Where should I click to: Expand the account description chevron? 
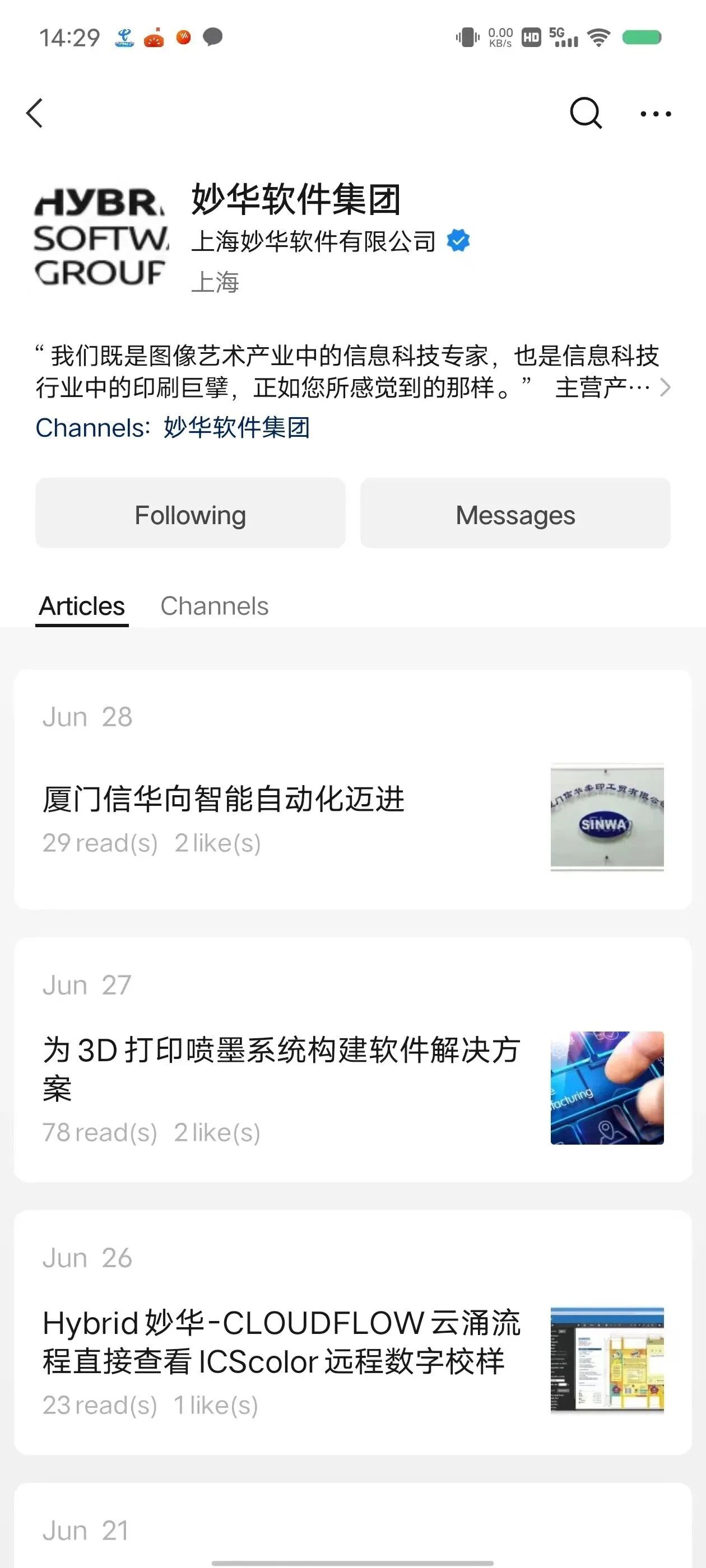click(665, 387)
